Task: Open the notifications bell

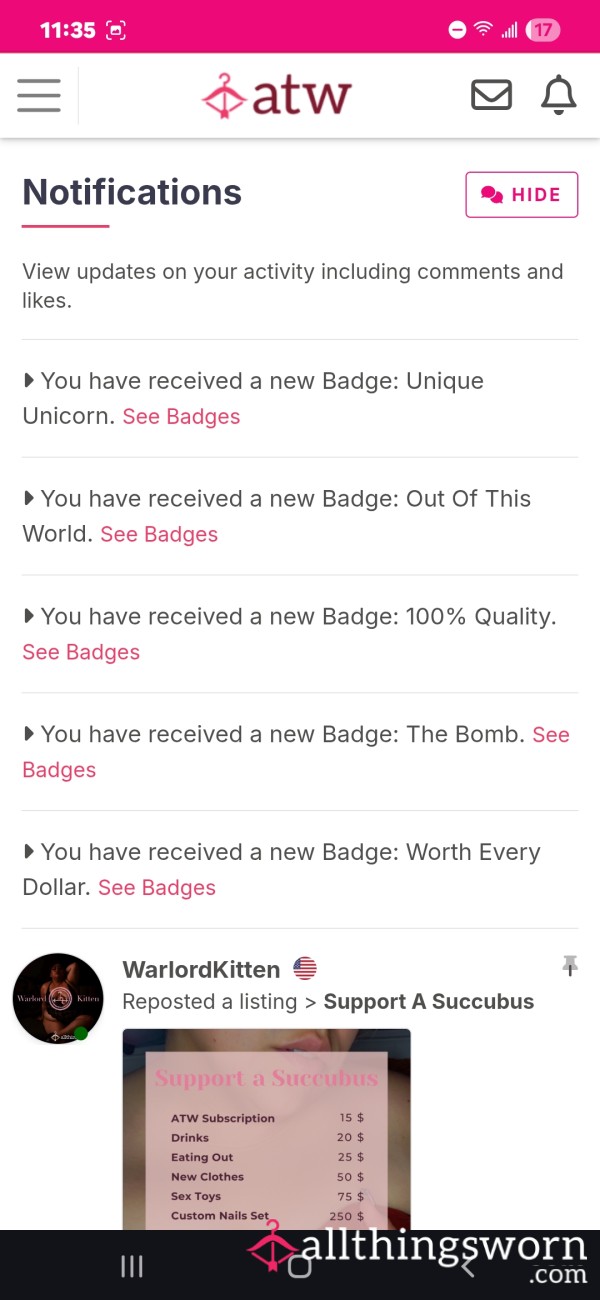Action: (x=559, y=95)
